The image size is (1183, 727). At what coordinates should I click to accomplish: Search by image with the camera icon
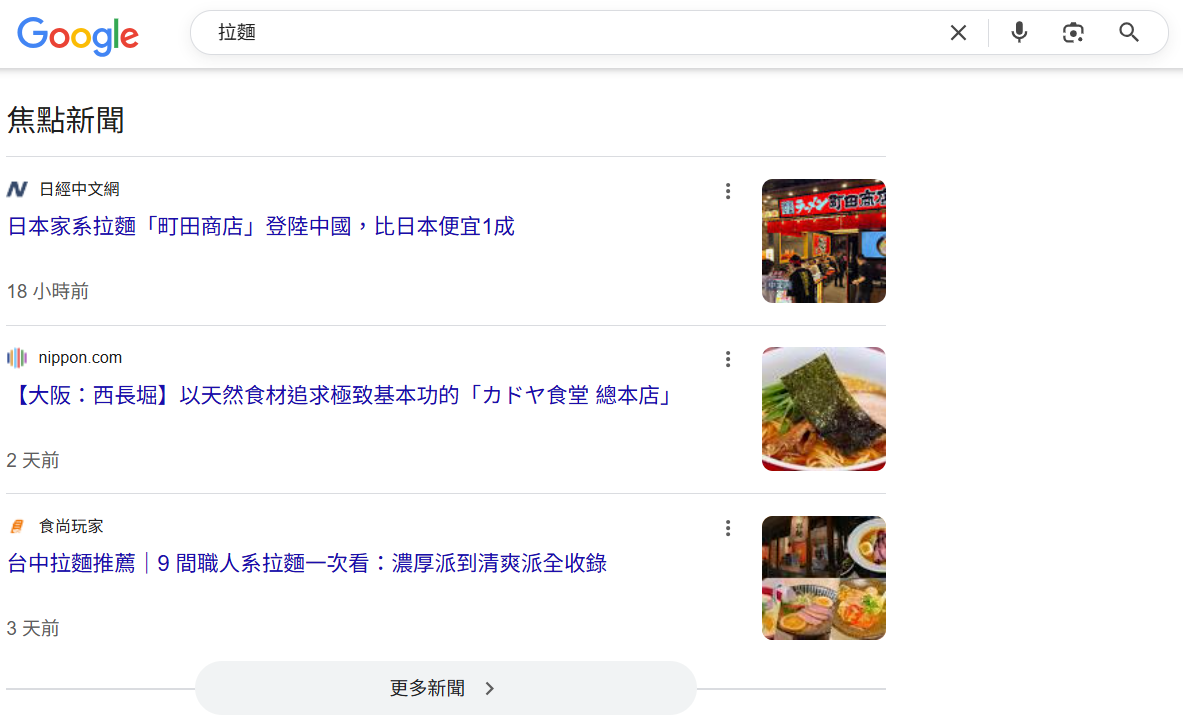pos(1073,33)
